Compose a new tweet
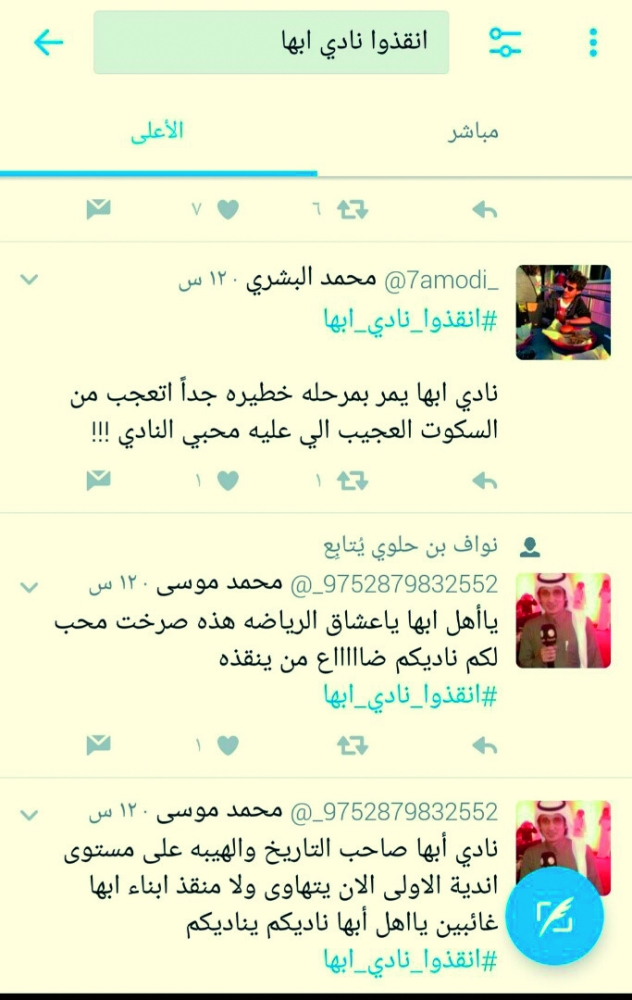This screenshot has height=1000, width=632. (553, 915)
